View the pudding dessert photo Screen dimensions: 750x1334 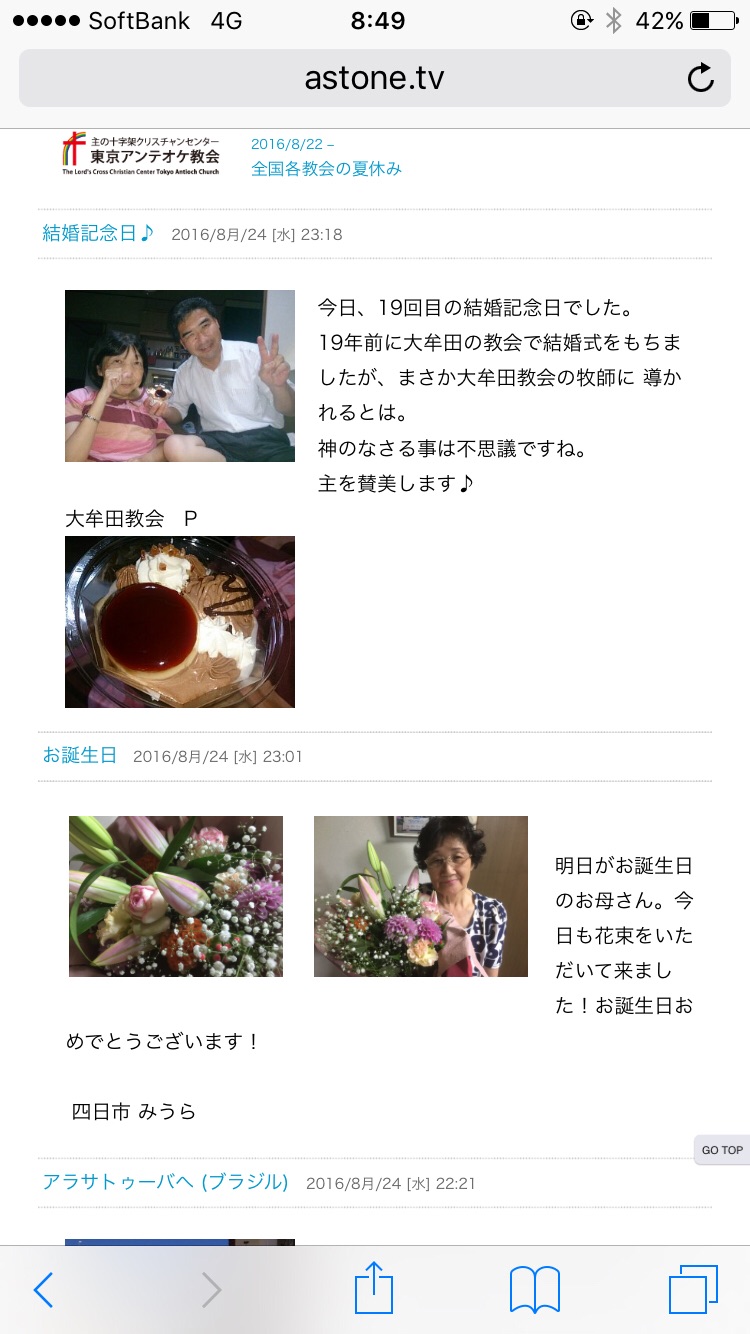[x=180, y=622]
